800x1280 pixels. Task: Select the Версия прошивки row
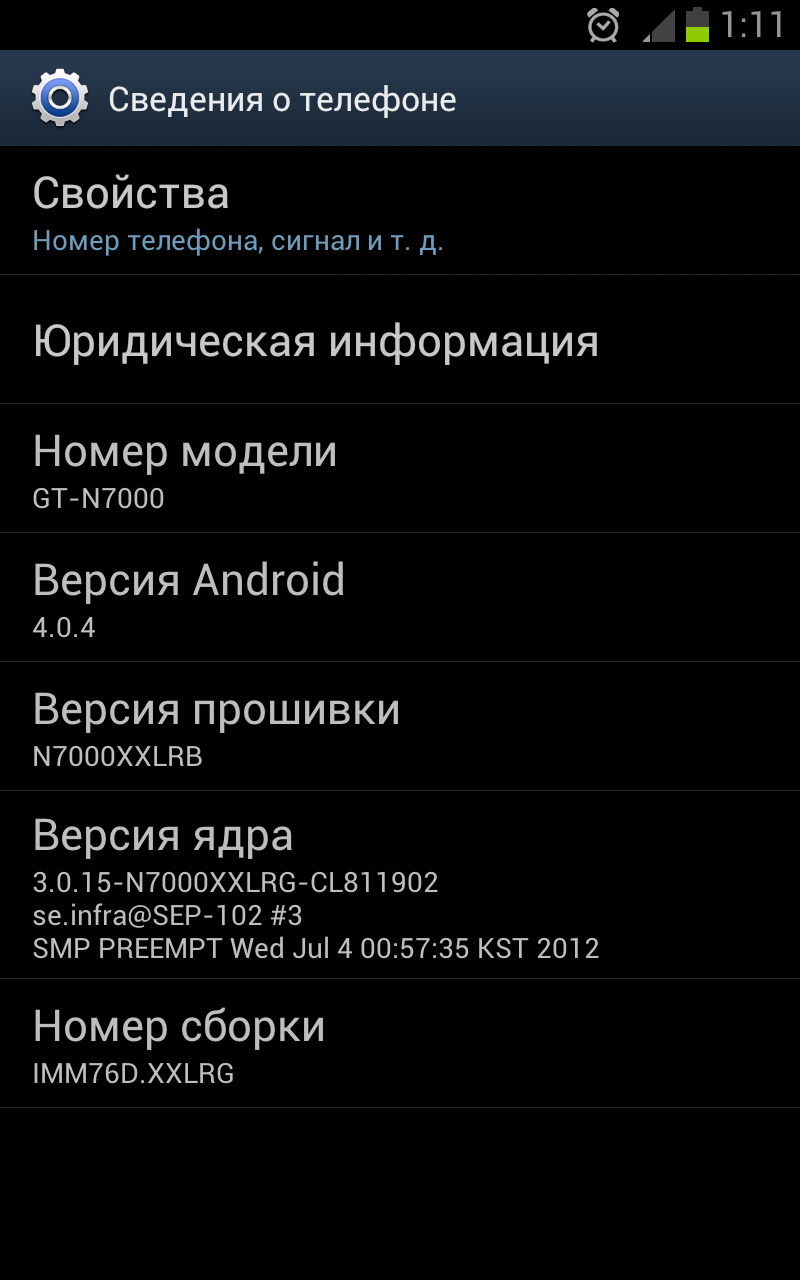coord(400,727)
